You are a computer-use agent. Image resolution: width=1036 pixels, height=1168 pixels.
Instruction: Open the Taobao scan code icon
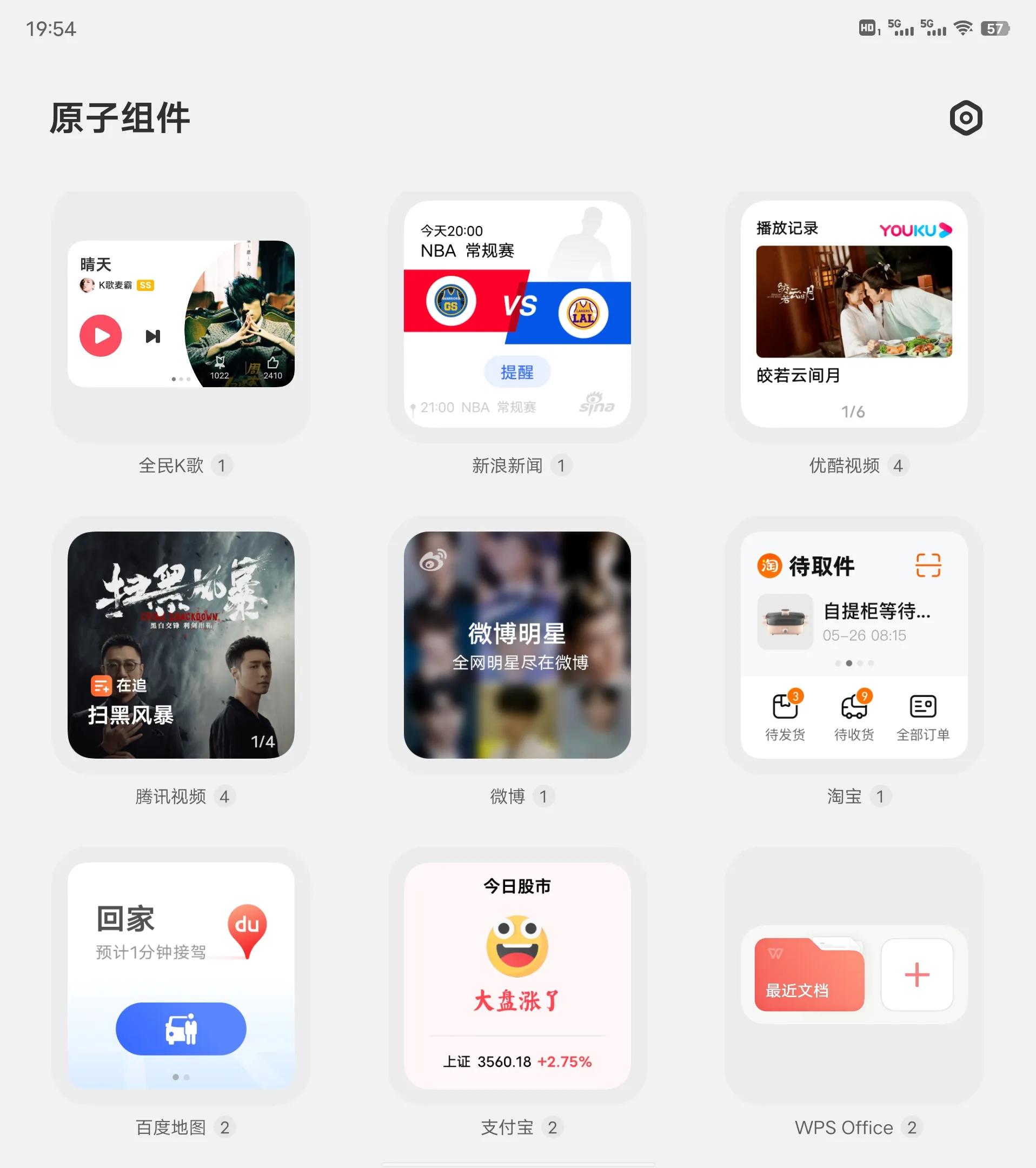(928, 565)
